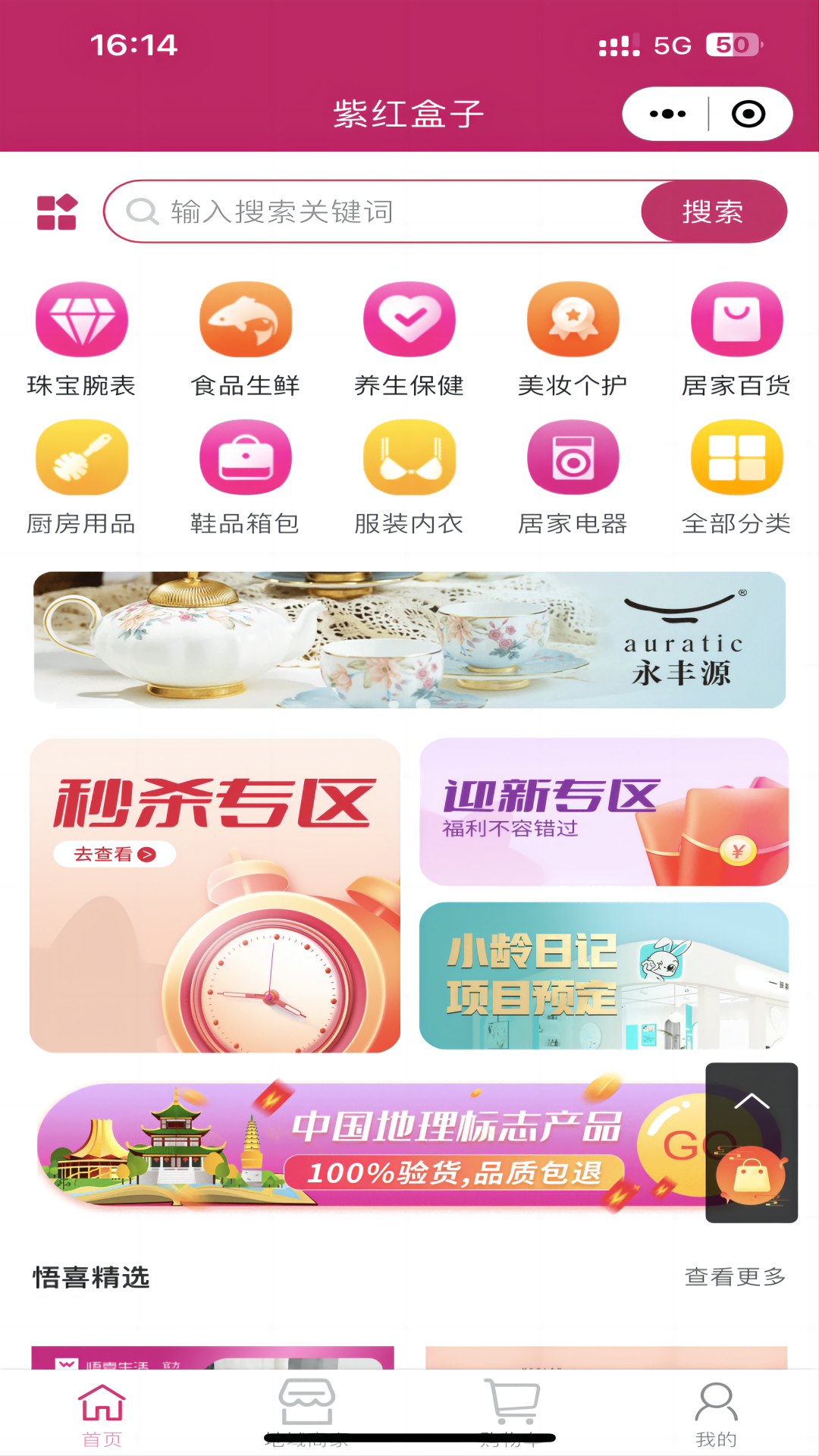Open the 小龄日记 项目预定 card
The height and width of the screenshot is (1456, 819).
[x=604, y=975]
